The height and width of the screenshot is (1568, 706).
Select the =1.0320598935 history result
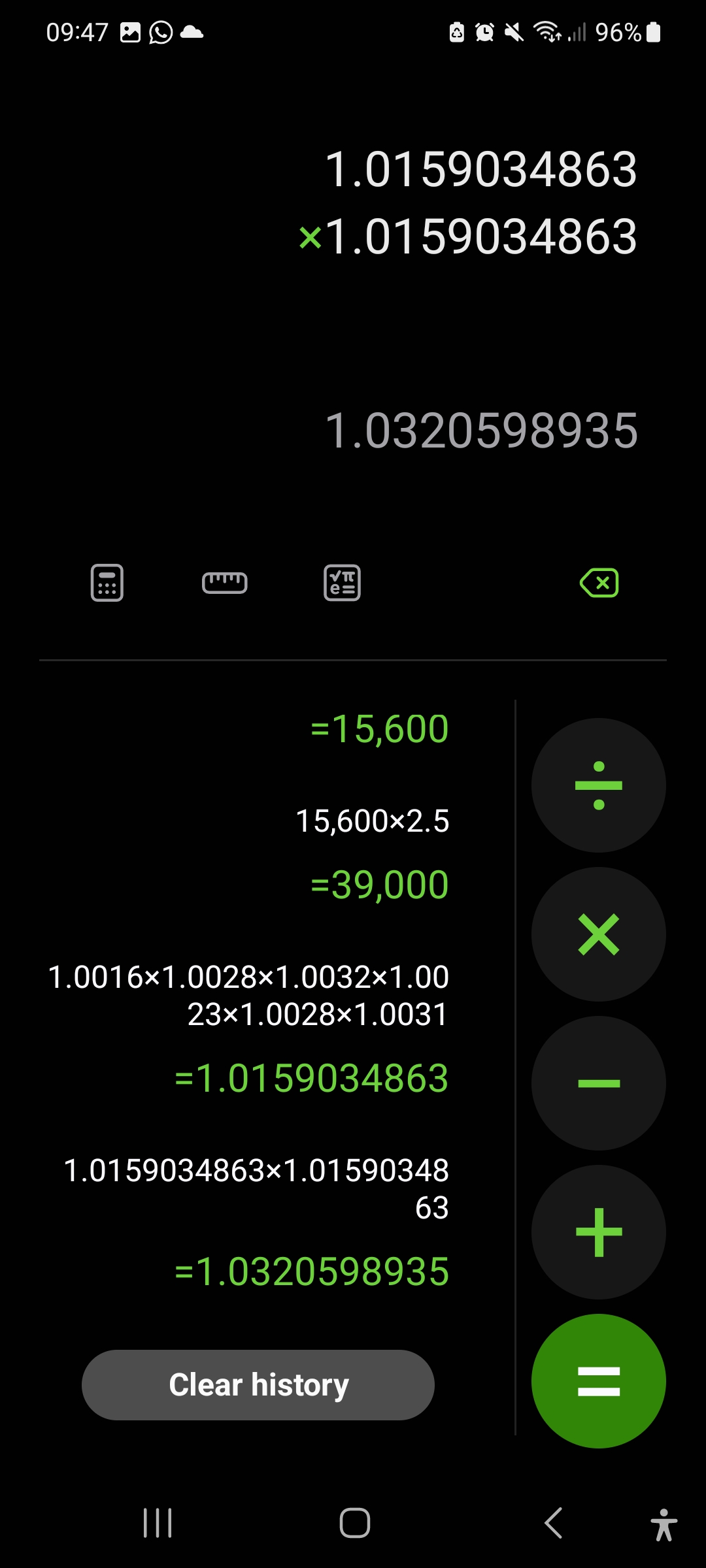(312, 1272)
